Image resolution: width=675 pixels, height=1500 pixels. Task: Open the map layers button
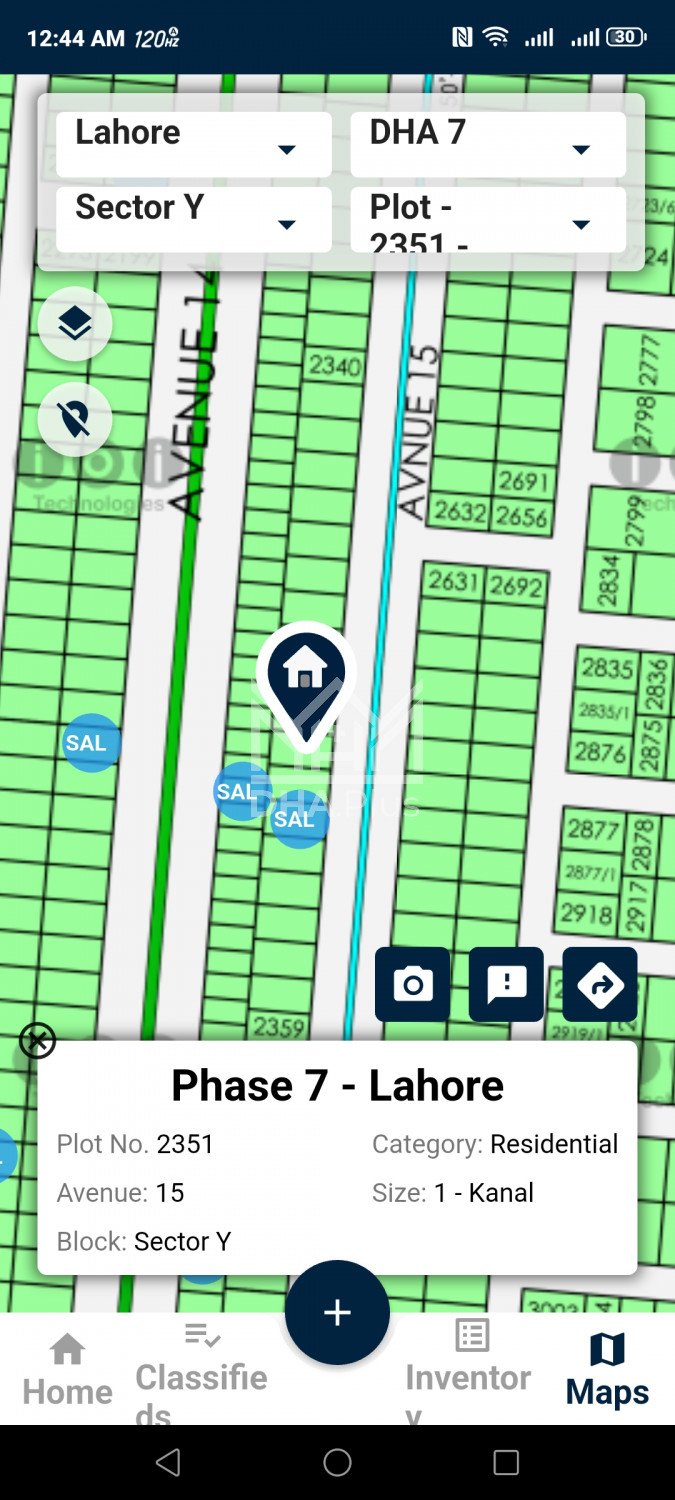(x=75, y=323)
